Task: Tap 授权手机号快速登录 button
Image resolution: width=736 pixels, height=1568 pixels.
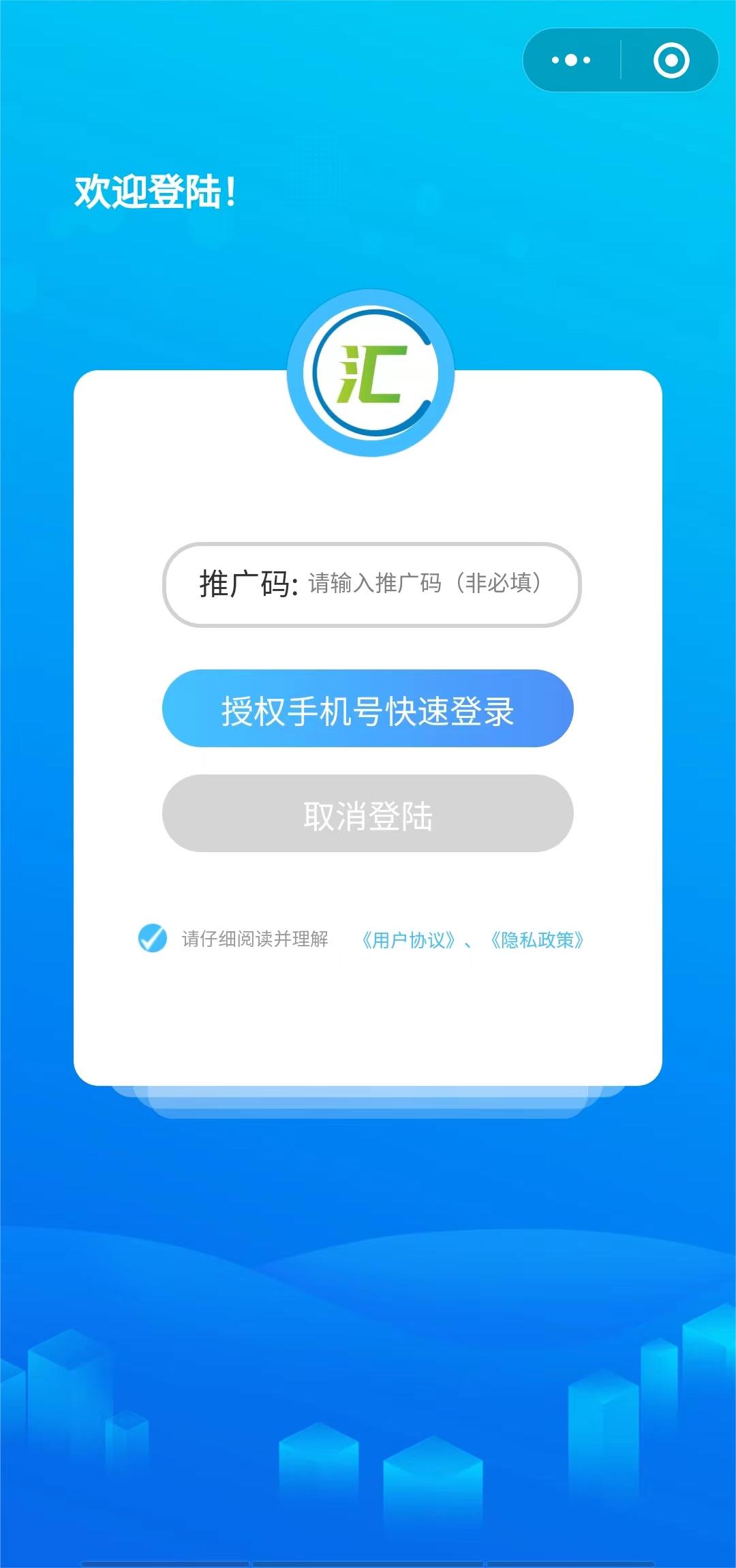Action: [x=368, y=709]
